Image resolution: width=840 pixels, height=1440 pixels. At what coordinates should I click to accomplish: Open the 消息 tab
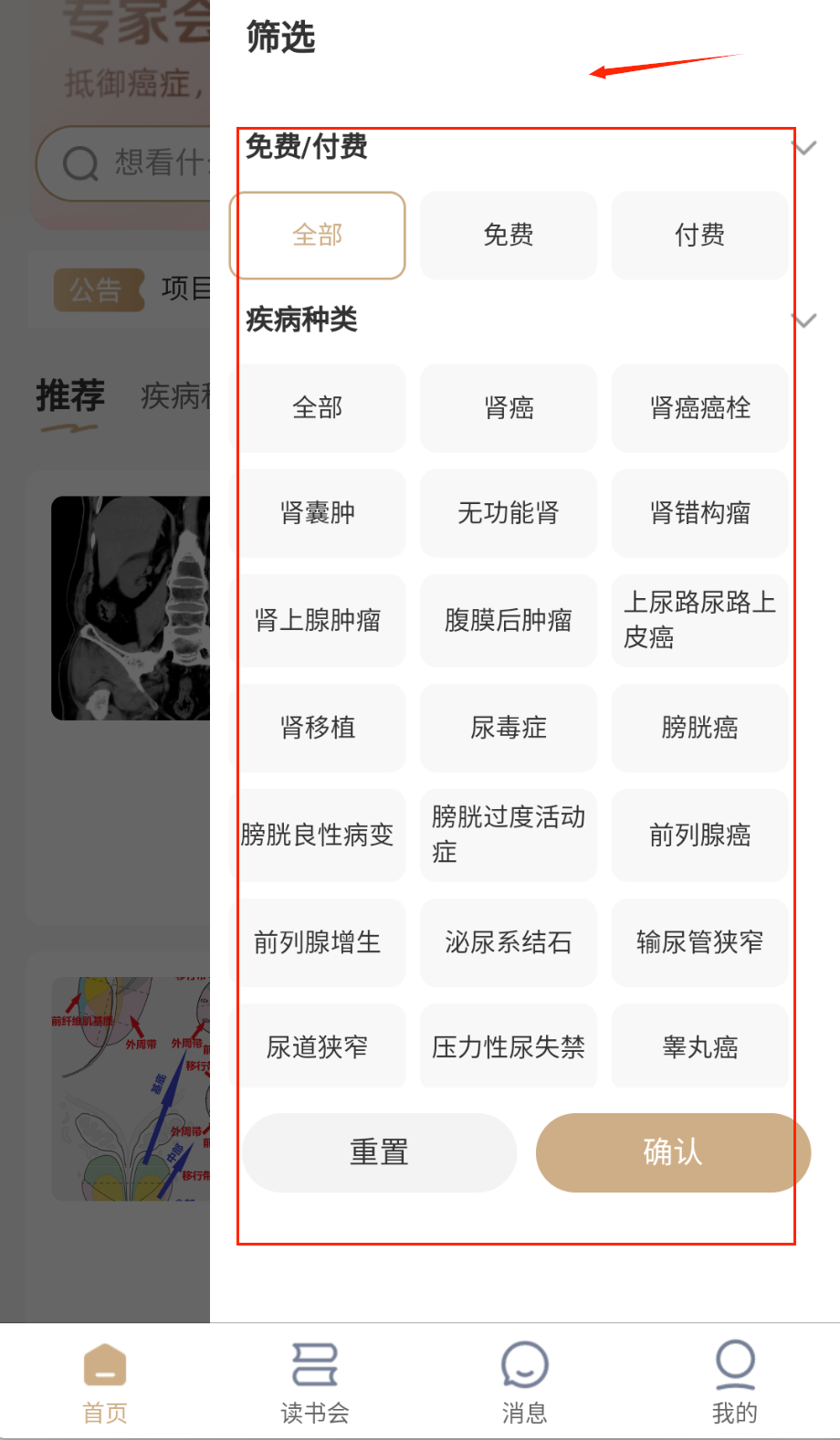click(x=524, y=1382)
